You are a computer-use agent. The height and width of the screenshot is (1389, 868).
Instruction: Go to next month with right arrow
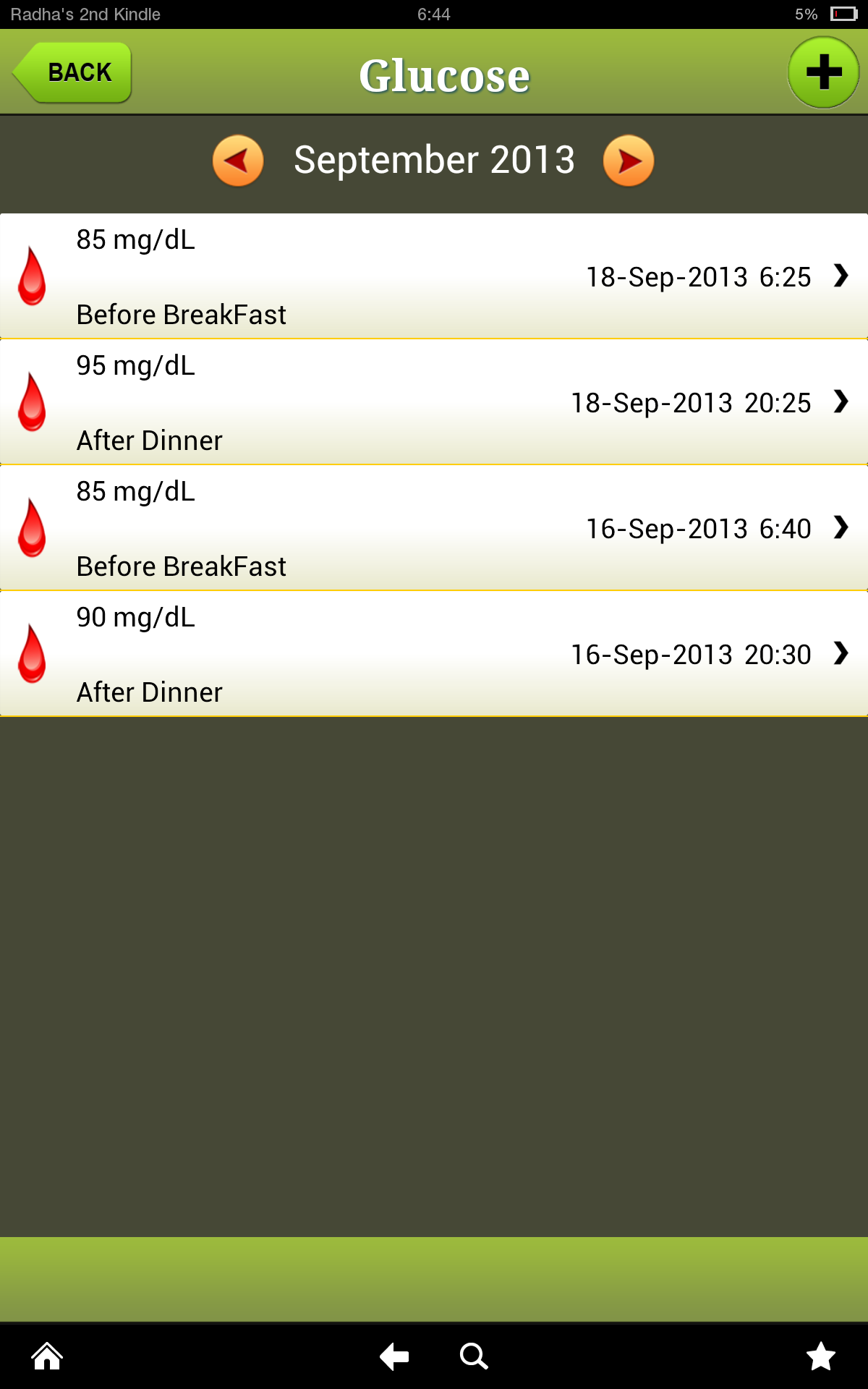point(629,161)
